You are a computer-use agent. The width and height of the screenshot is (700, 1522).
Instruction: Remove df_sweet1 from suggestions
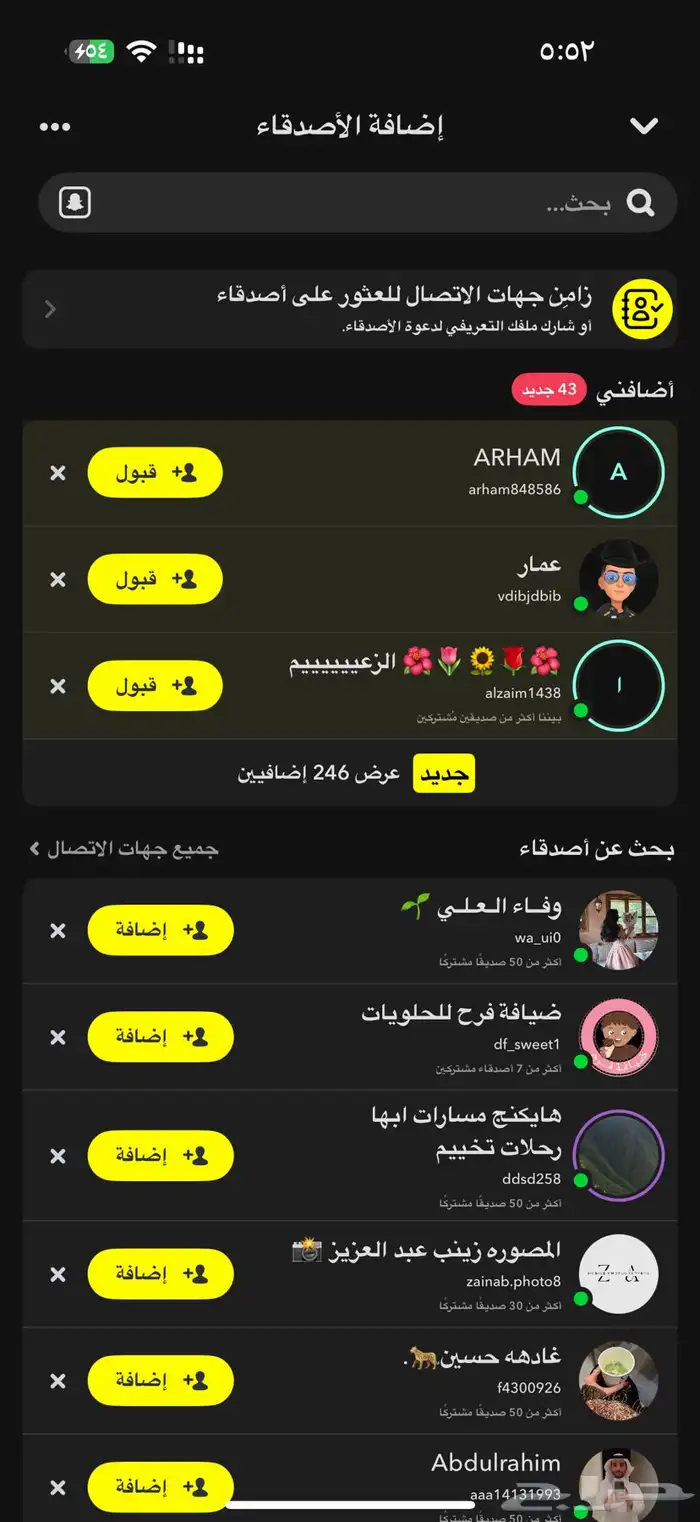point(58,1037)
